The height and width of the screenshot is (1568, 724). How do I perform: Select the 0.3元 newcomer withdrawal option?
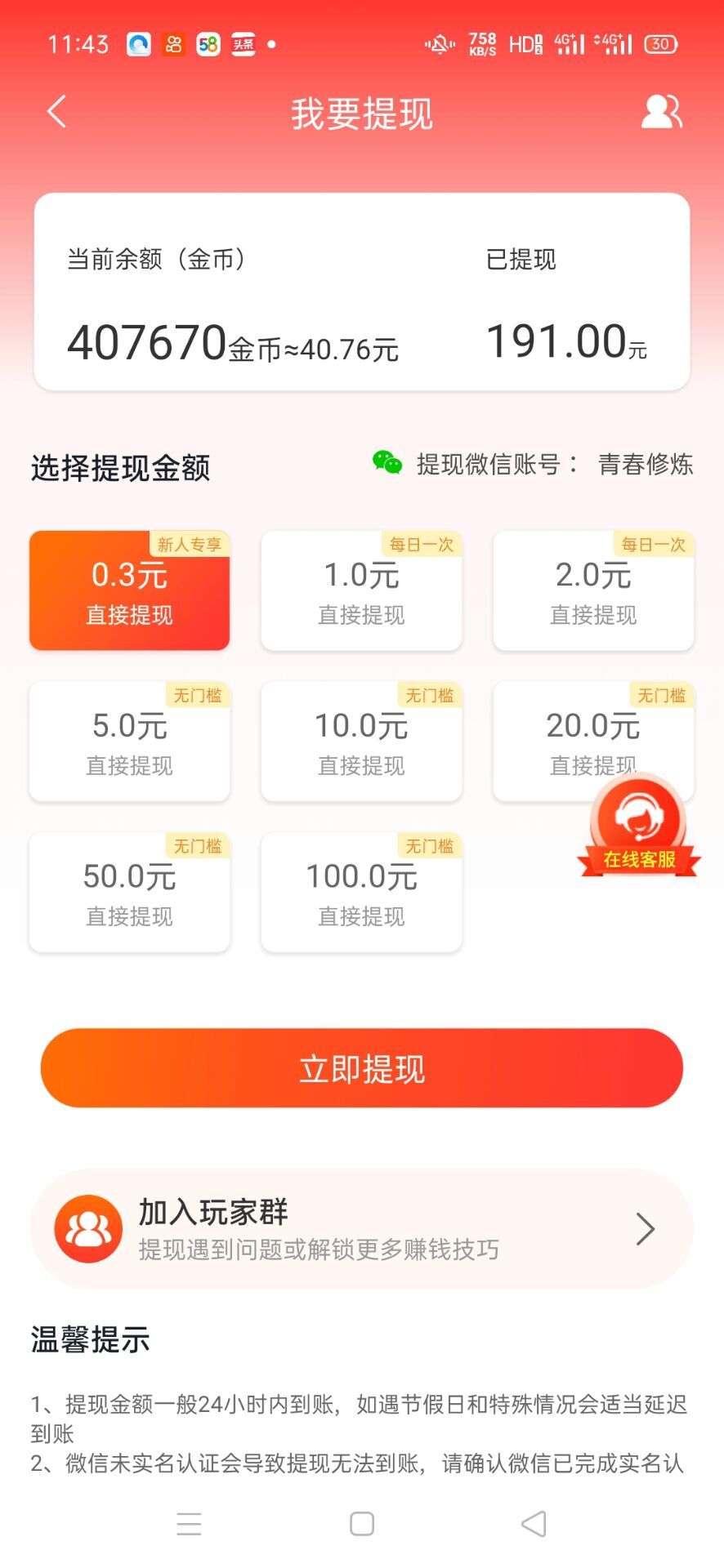(x=129, y=590)
